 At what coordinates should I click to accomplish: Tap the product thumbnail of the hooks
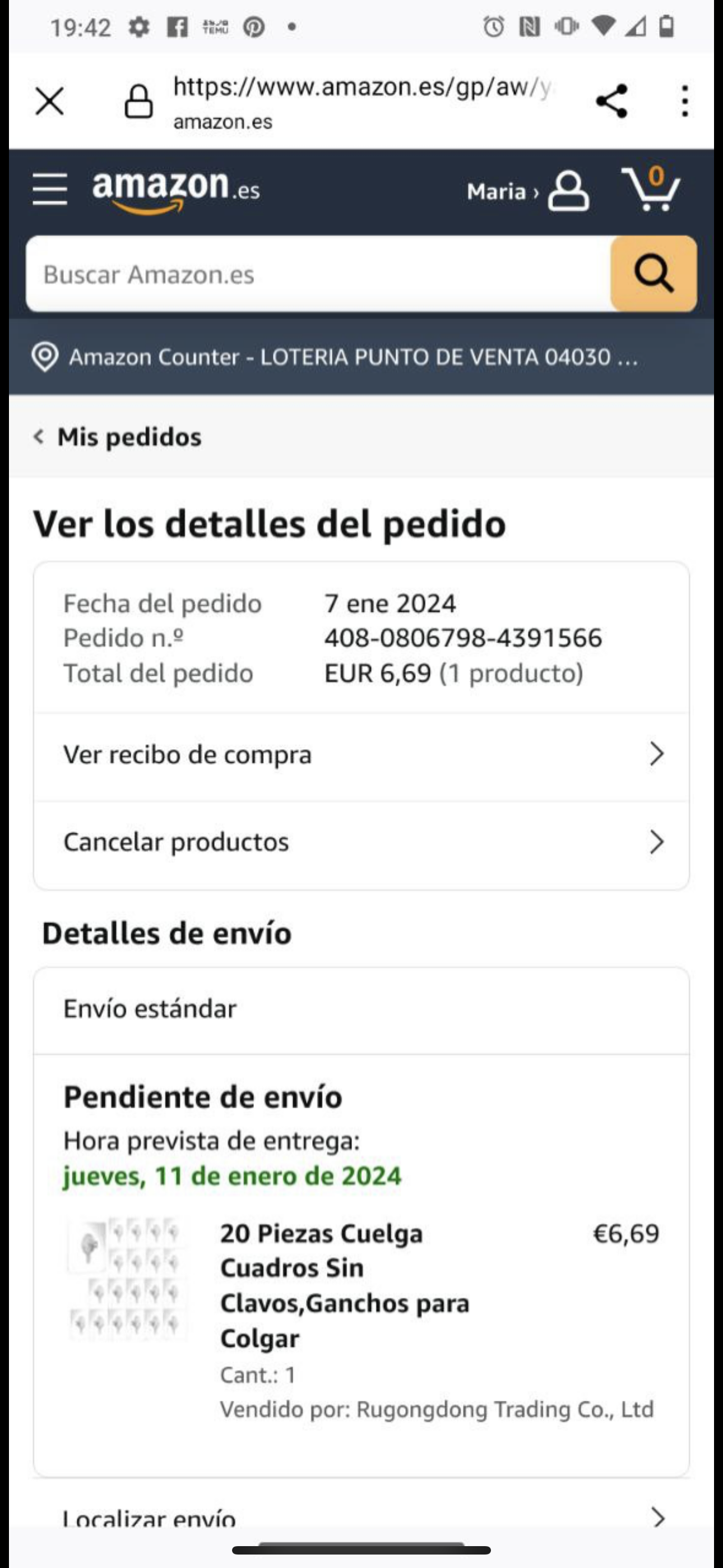pyautogui.click(x=127, y=1278)
